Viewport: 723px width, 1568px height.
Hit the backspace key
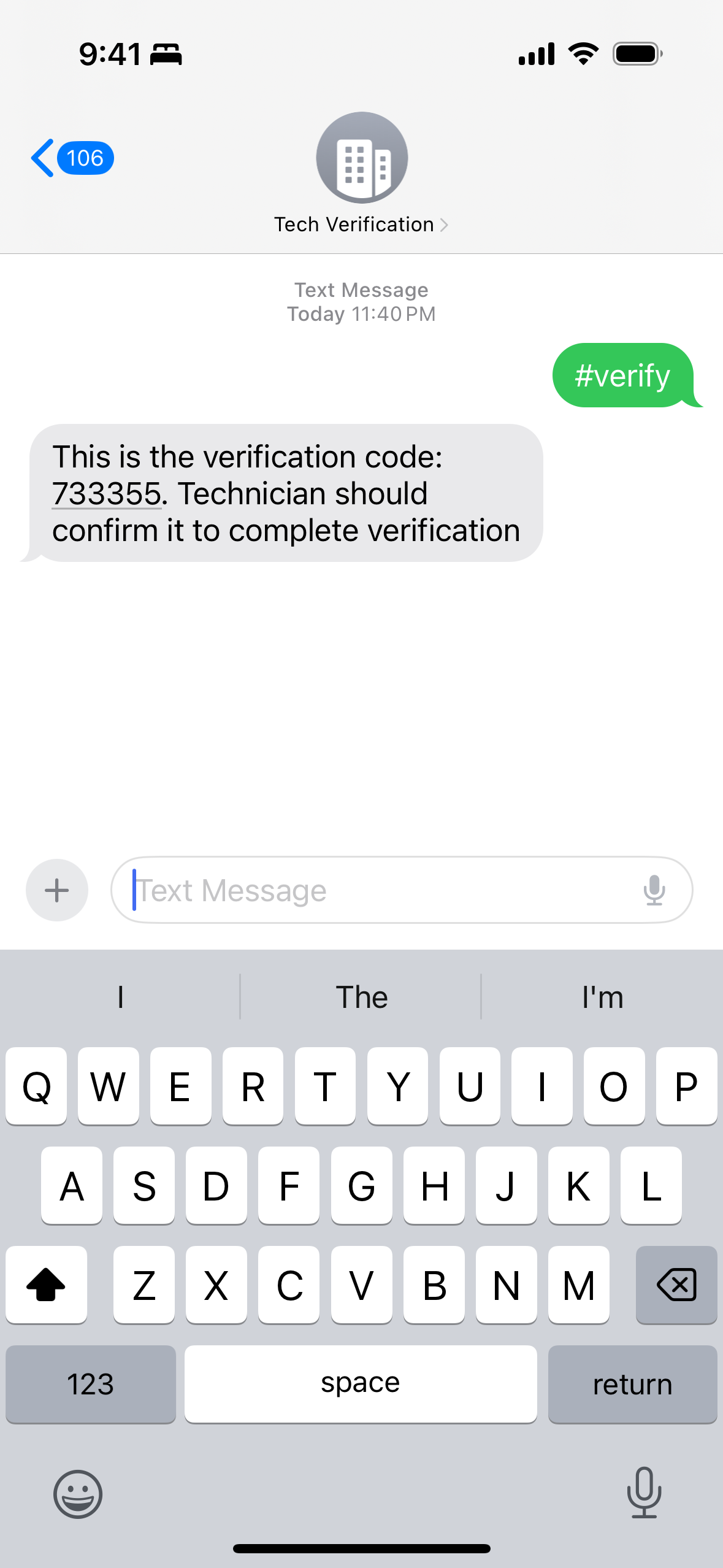676,1285
